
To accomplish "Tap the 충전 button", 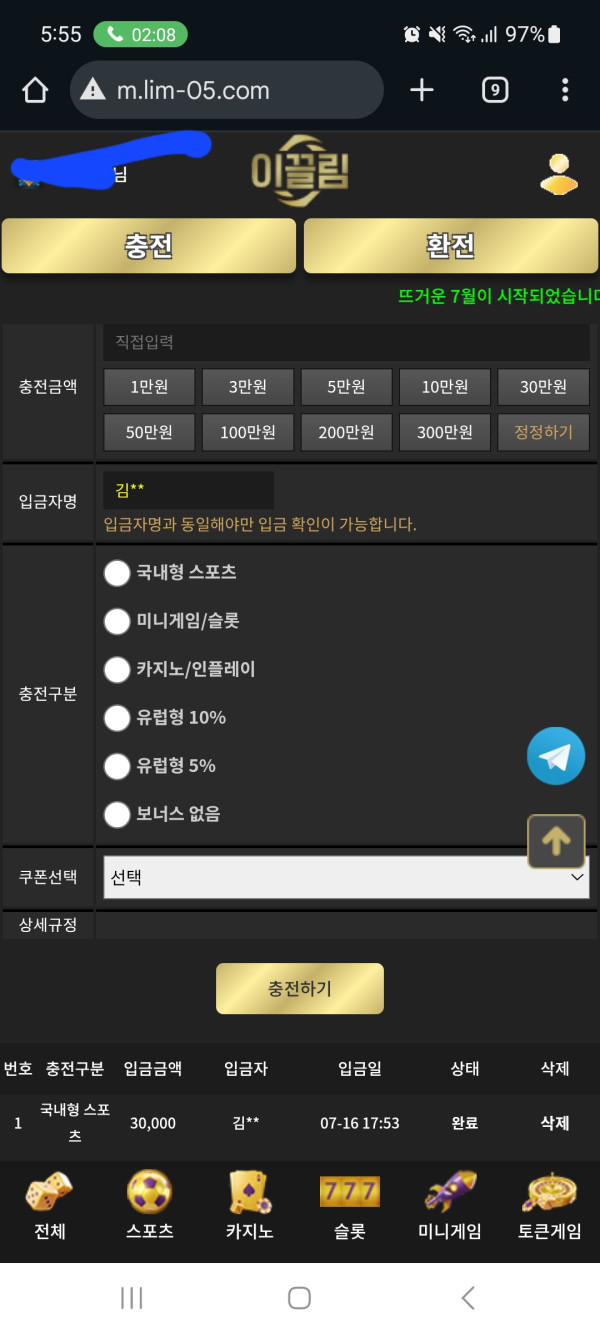I will pos(149,246).
